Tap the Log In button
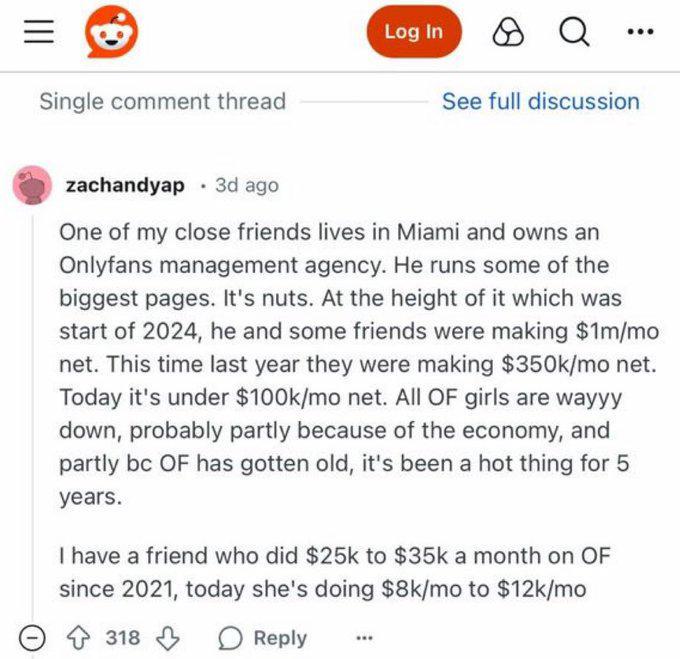680x659 pixels. (413, 32)
